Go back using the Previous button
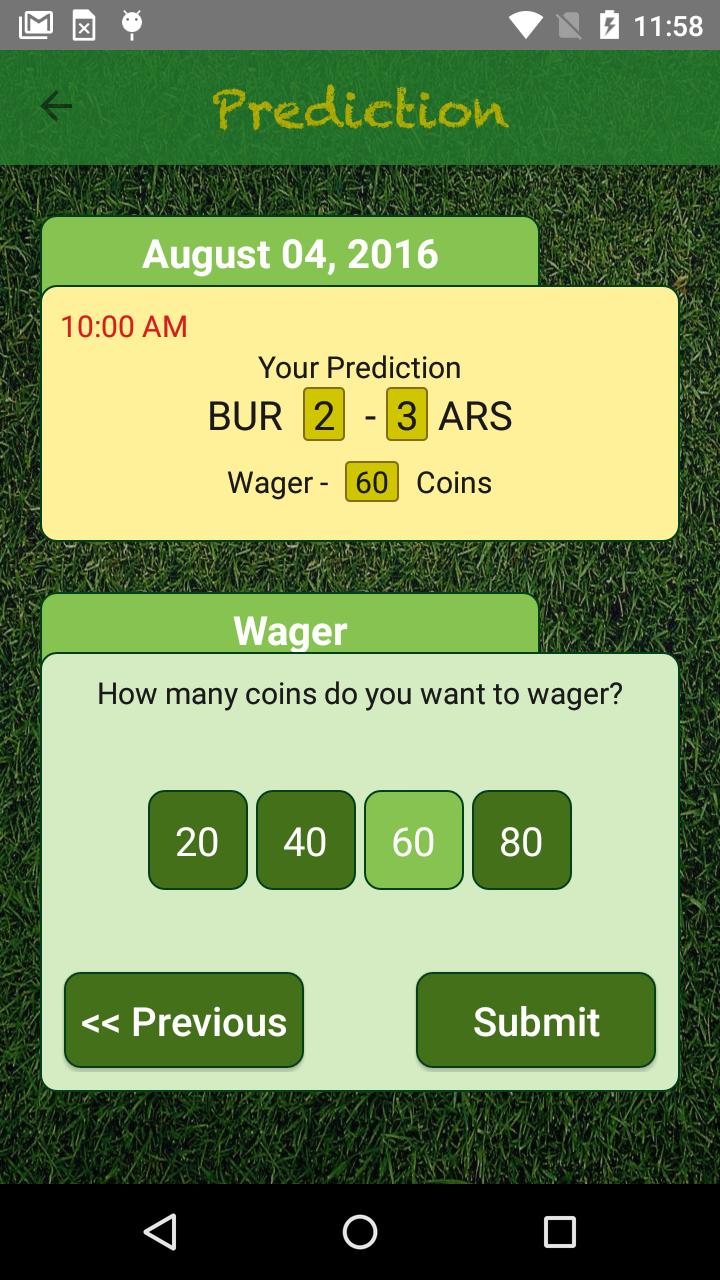This screenshot has width=720, height=1280. (183, 1020)
